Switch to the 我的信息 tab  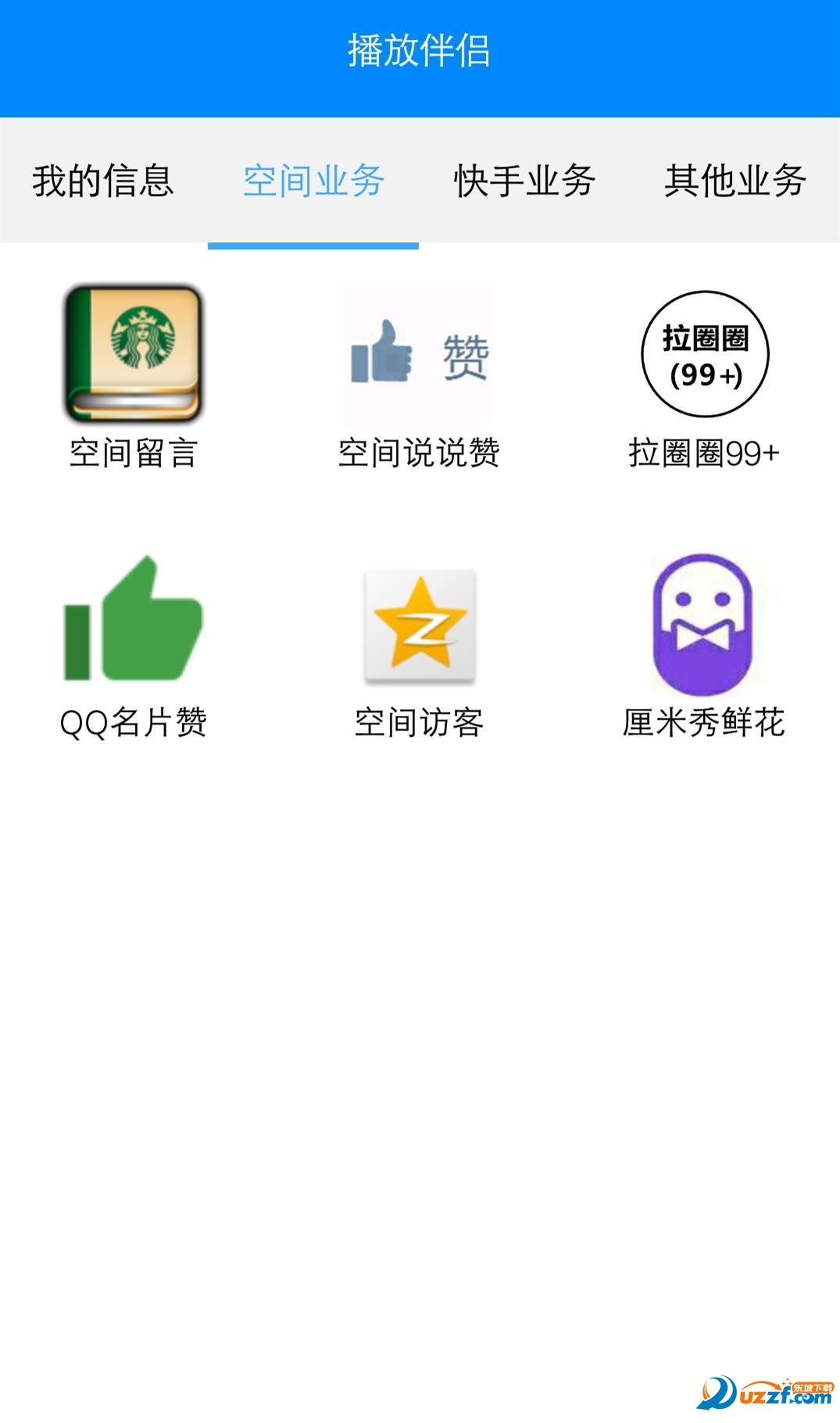pyautogui.click(x=103, y=181)
